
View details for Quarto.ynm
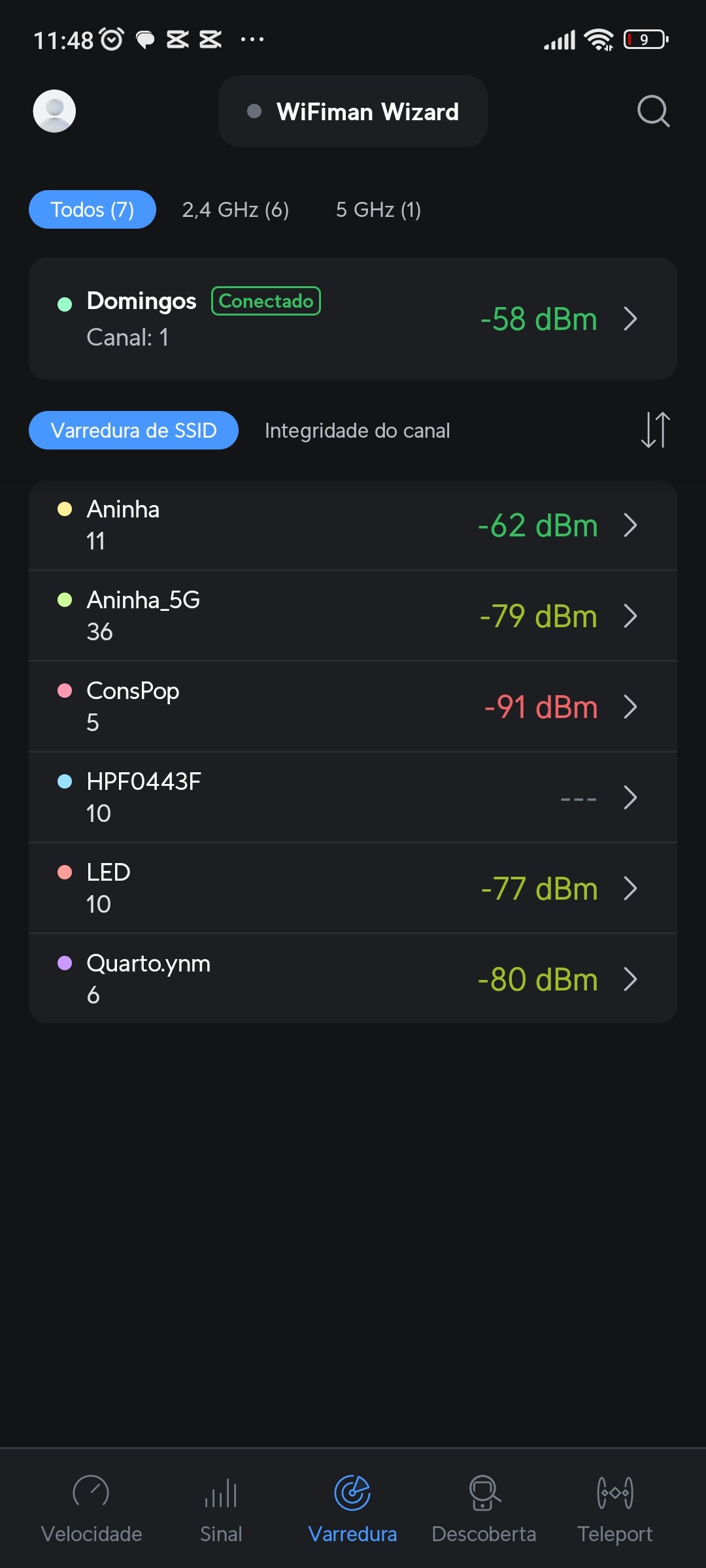click(x=353, y=979)
